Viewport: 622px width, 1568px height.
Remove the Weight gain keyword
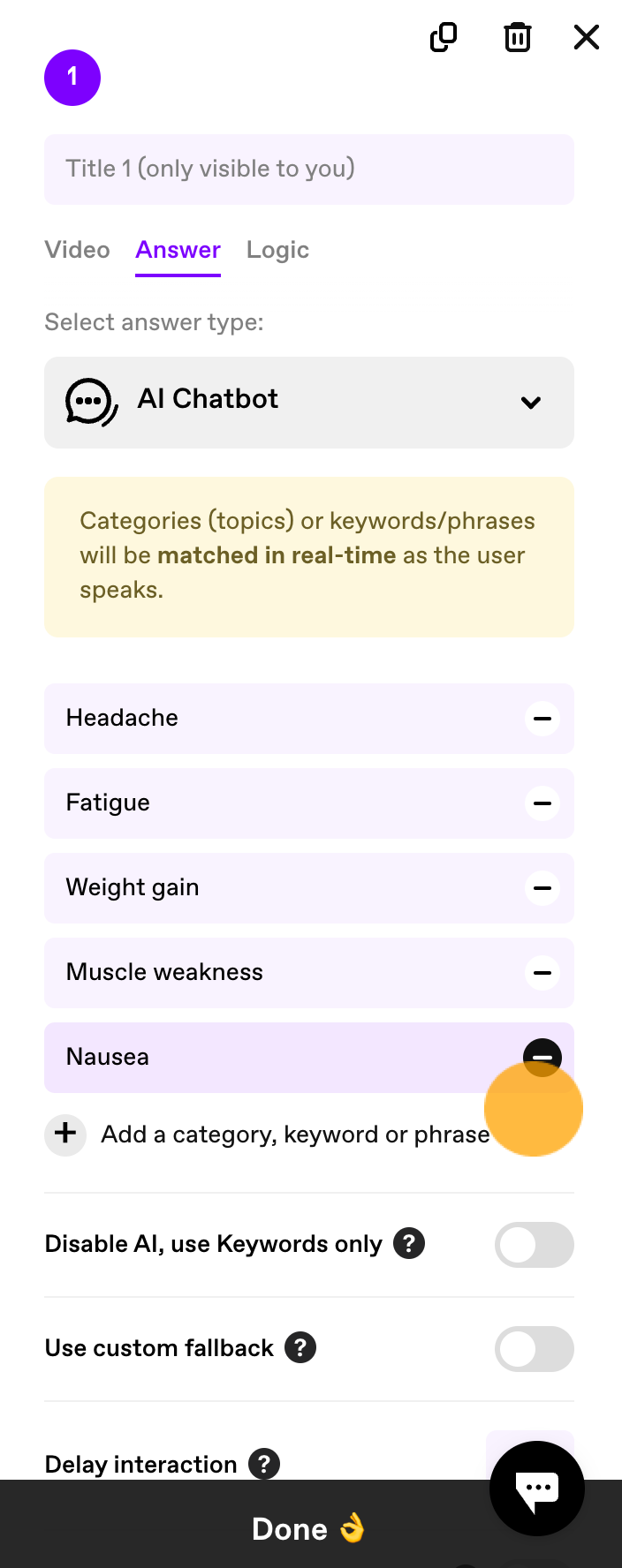pos(542,888)
